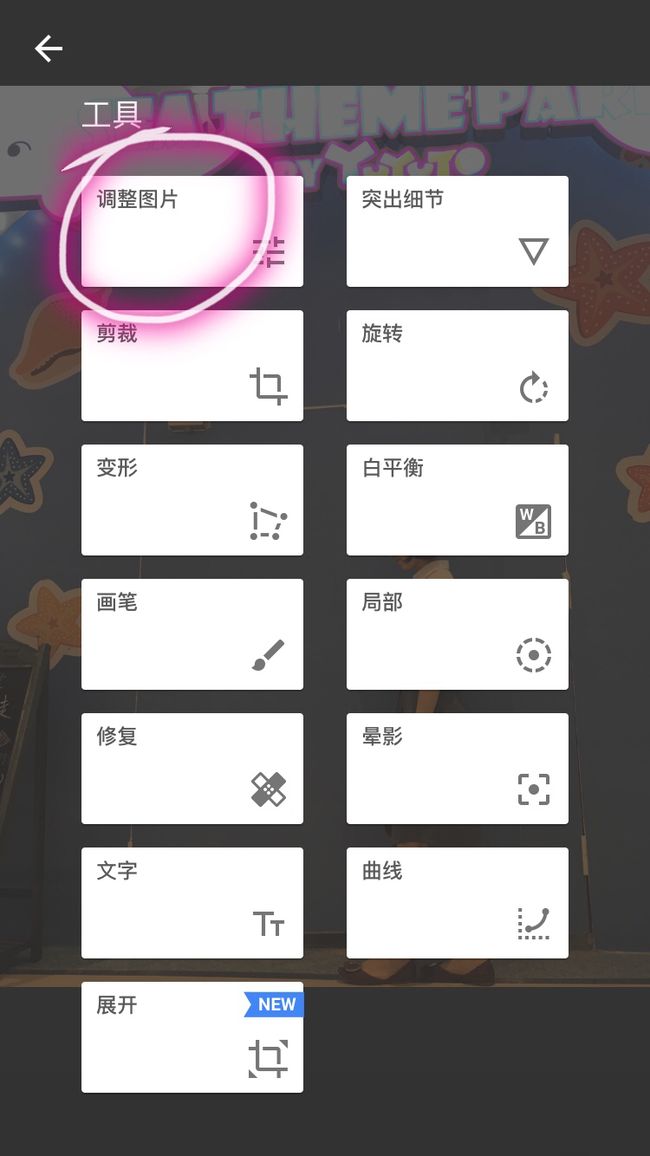Go back with the arrow icon
Image resolution: width=650 pixels, height=1156 pixels.
[49, 49]
